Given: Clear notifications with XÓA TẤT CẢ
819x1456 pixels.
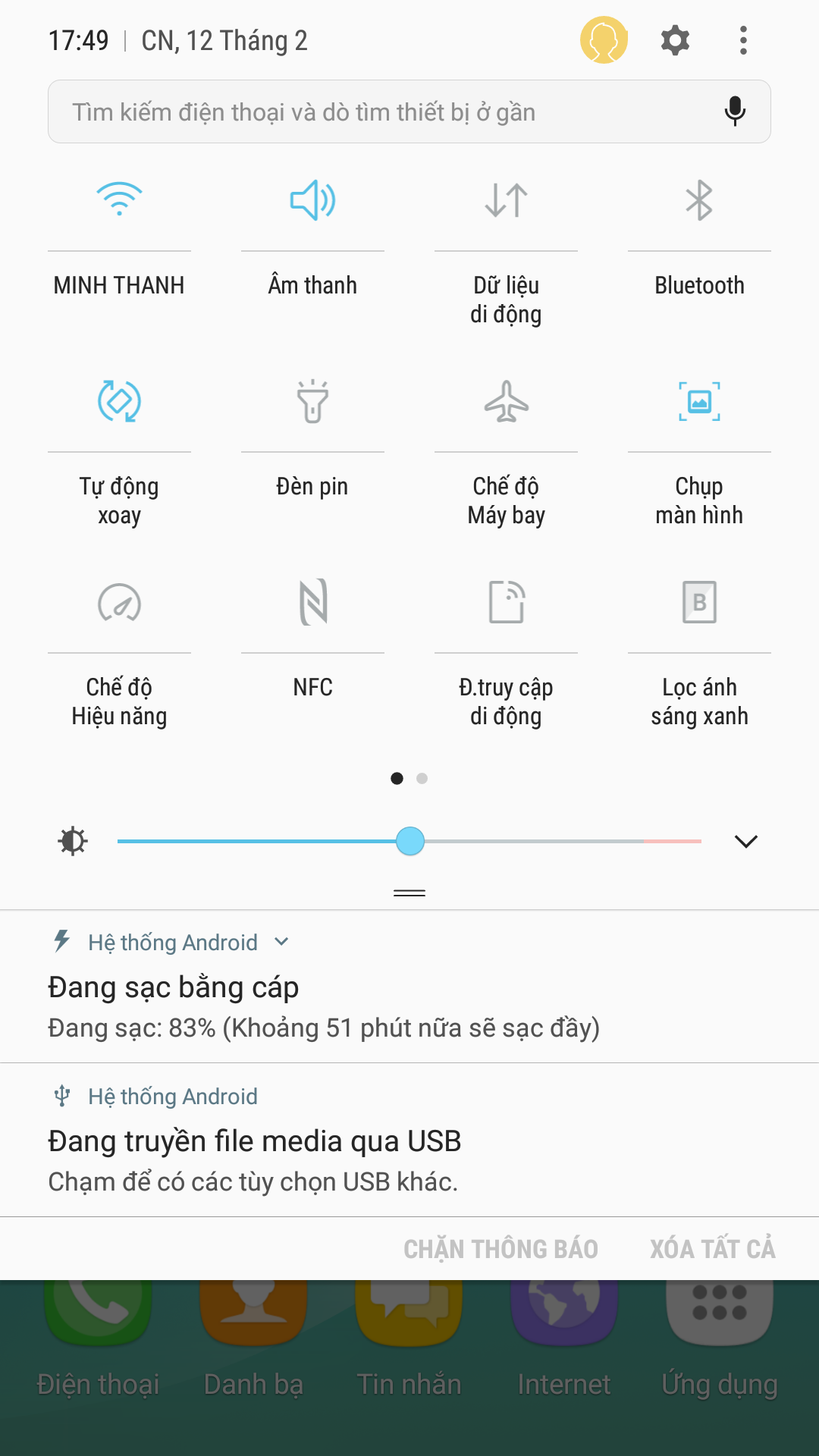Looking at the screenshot, I should (713, 1249).
